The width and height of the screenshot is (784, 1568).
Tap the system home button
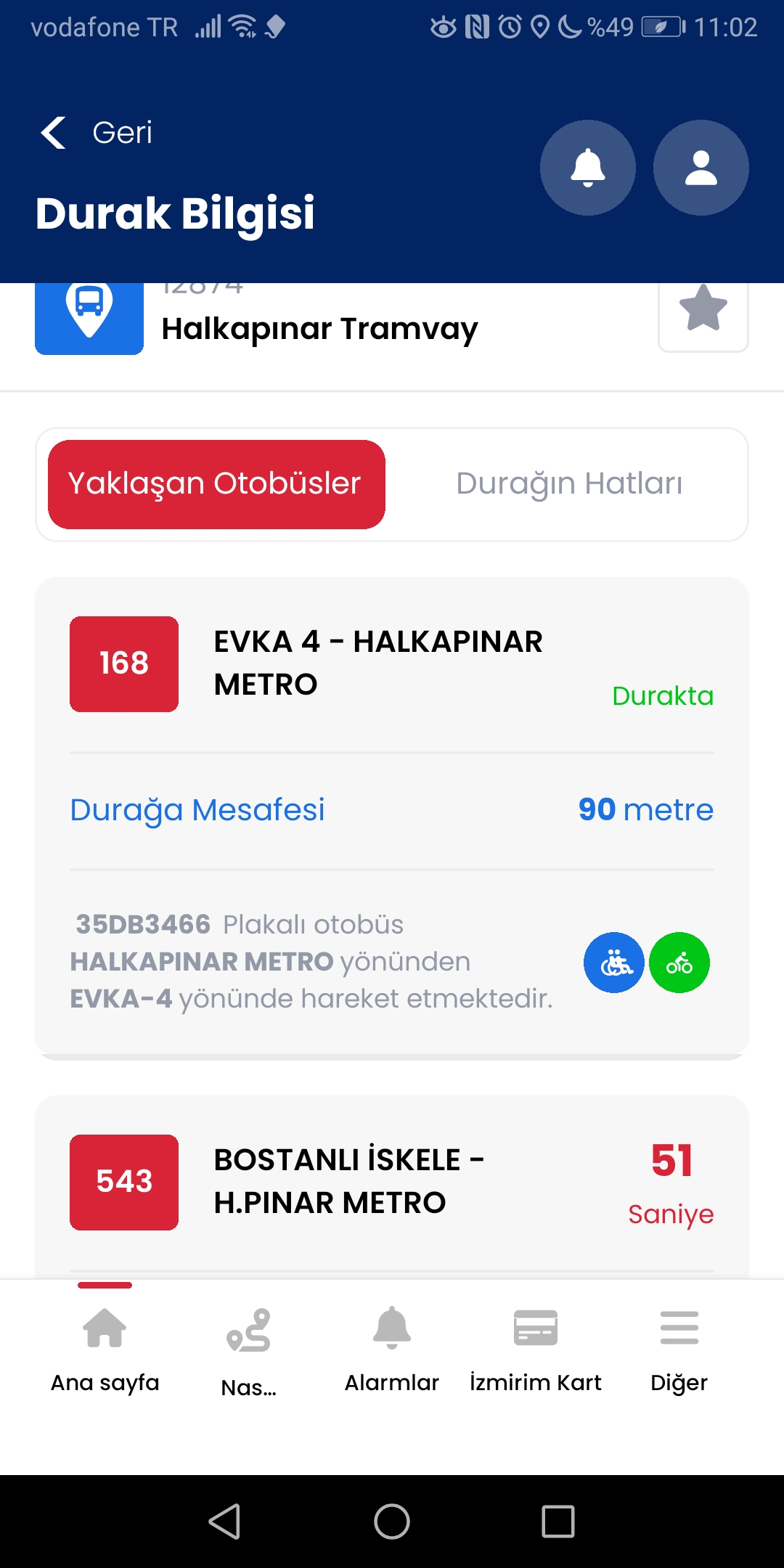tap(392, 1521)
